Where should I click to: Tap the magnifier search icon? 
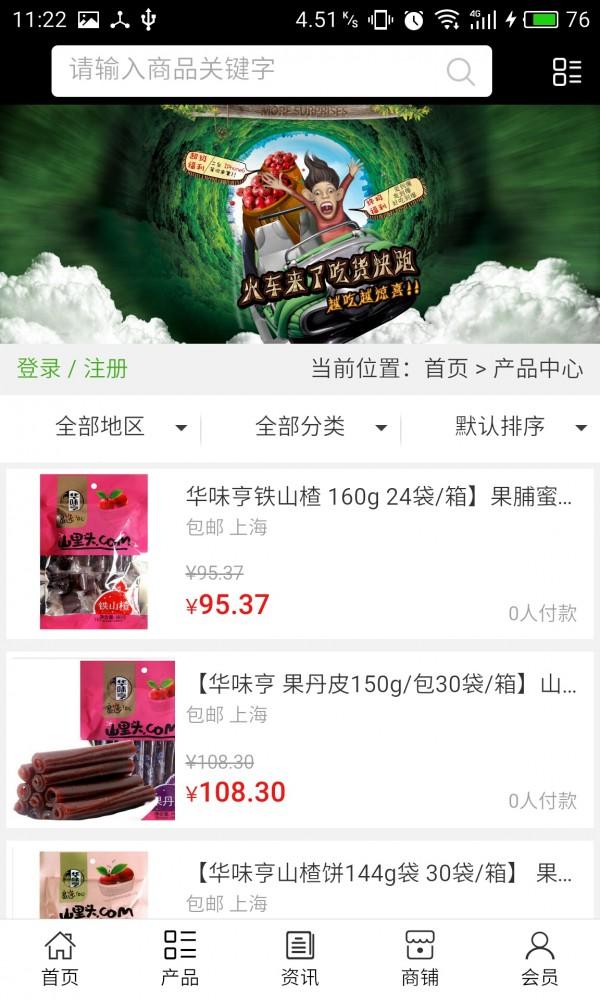pyautogui.click(x=460, y=71)
